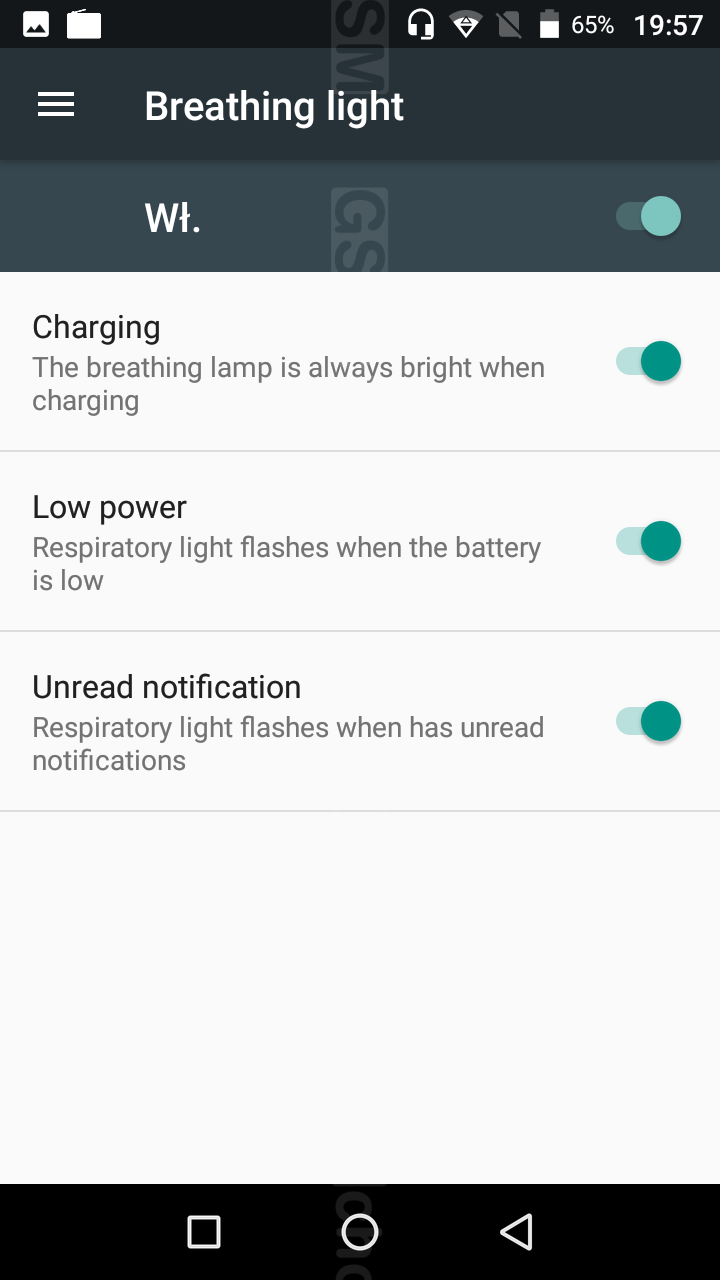The image size is (720, 1280).
Task: Toggle off Unread notification light
Action: click(648, 721)
